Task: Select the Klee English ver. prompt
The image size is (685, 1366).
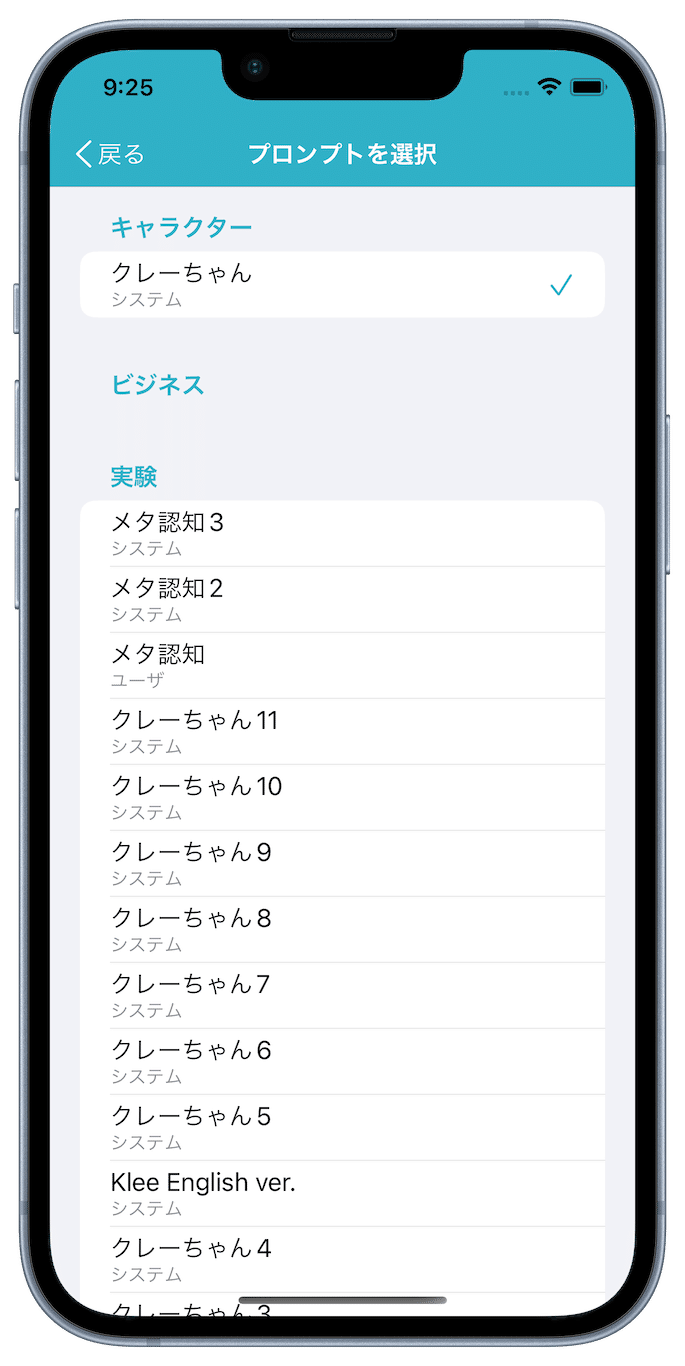Action: coord(342,1194)
